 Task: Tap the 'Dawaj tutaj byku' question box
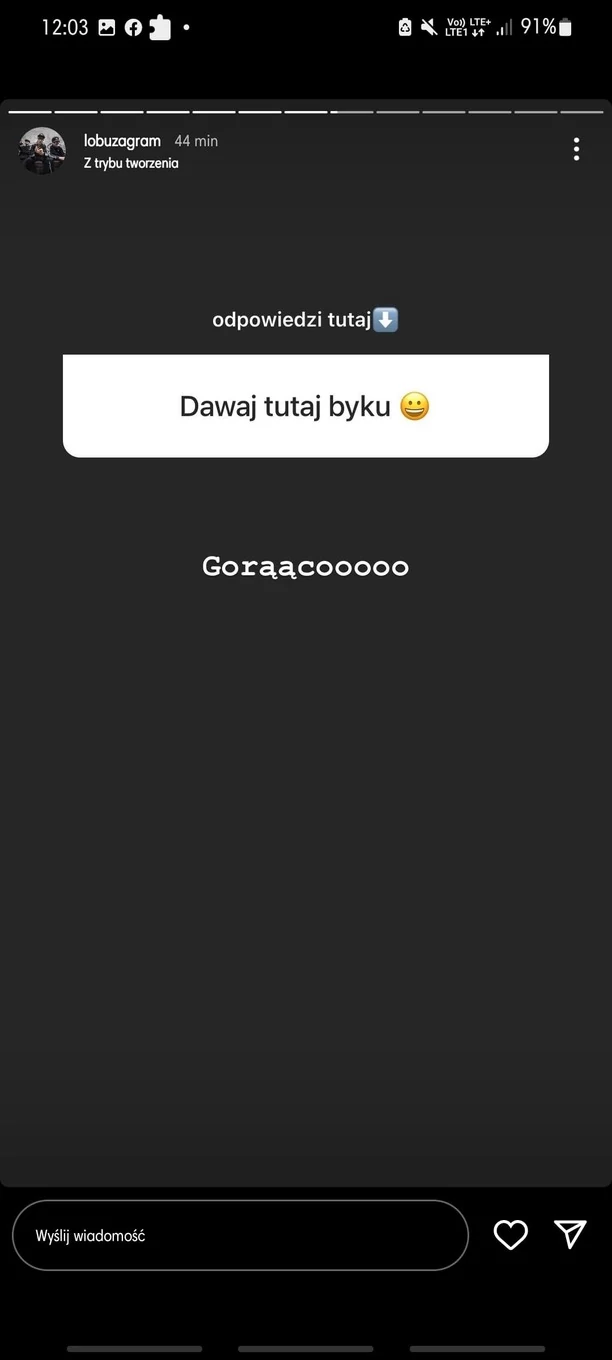point(305,407)
